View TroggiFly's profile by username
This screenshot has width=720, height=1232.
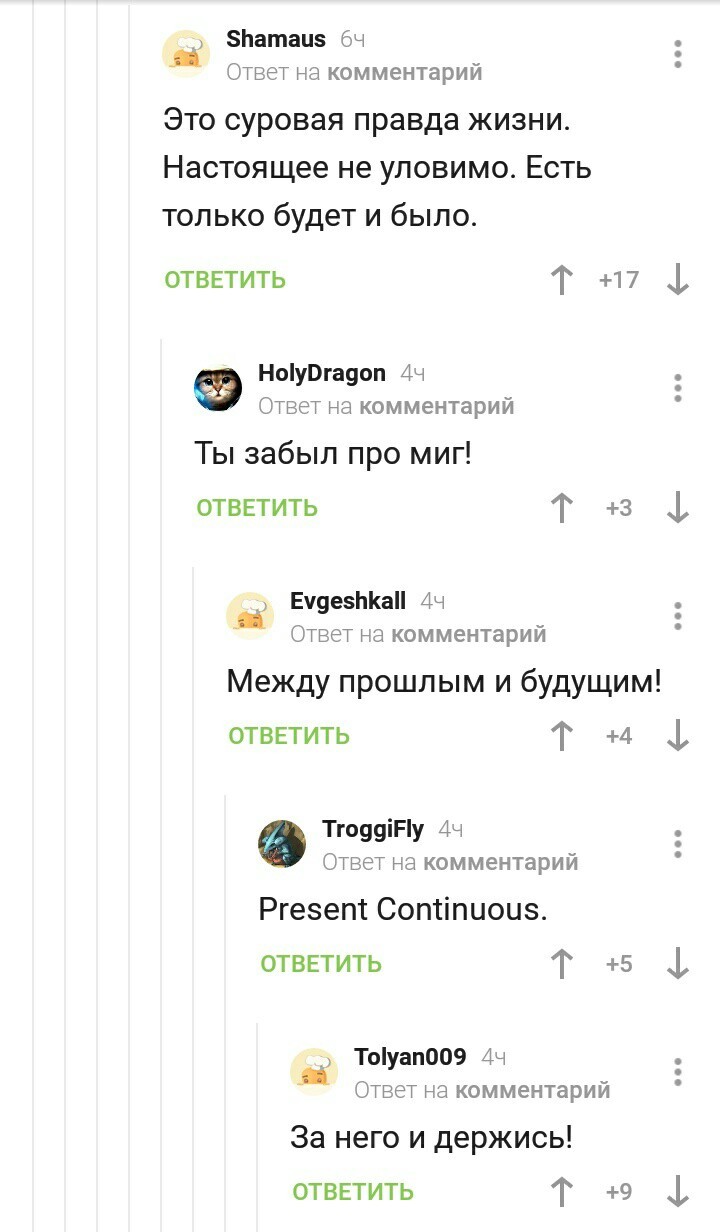click(372, 829)
